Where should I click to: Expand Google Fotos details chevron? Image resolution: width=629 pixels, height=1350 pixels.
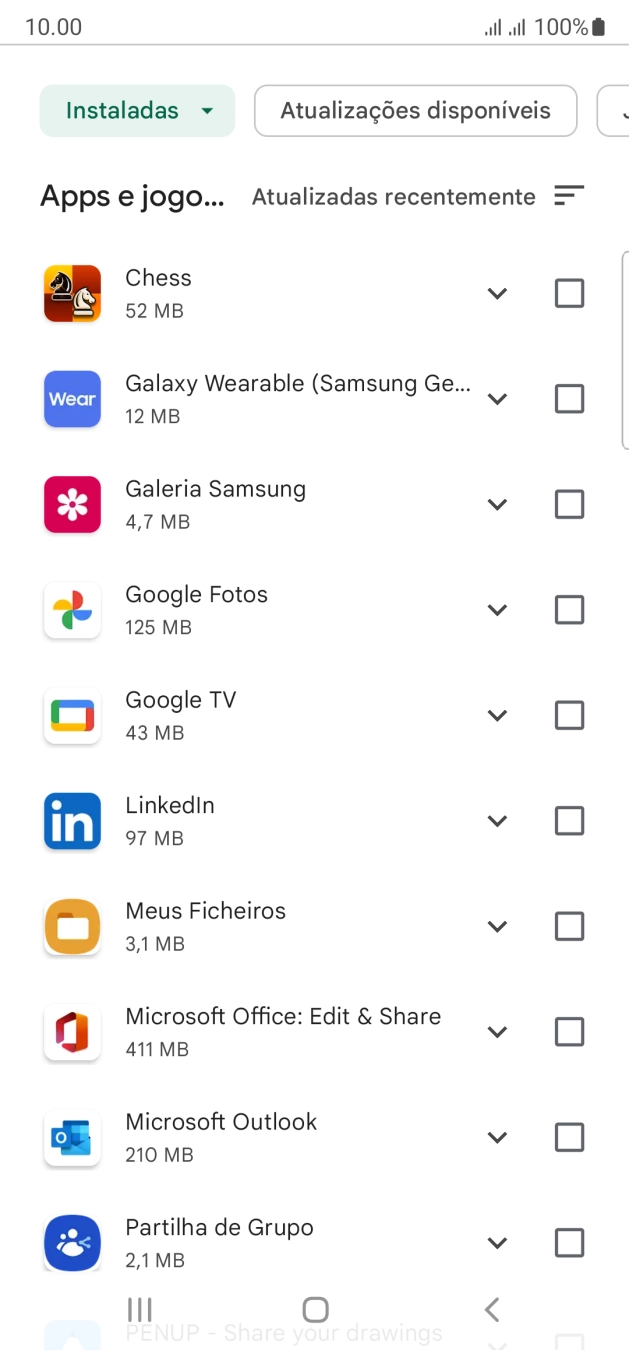pos(497,610)
